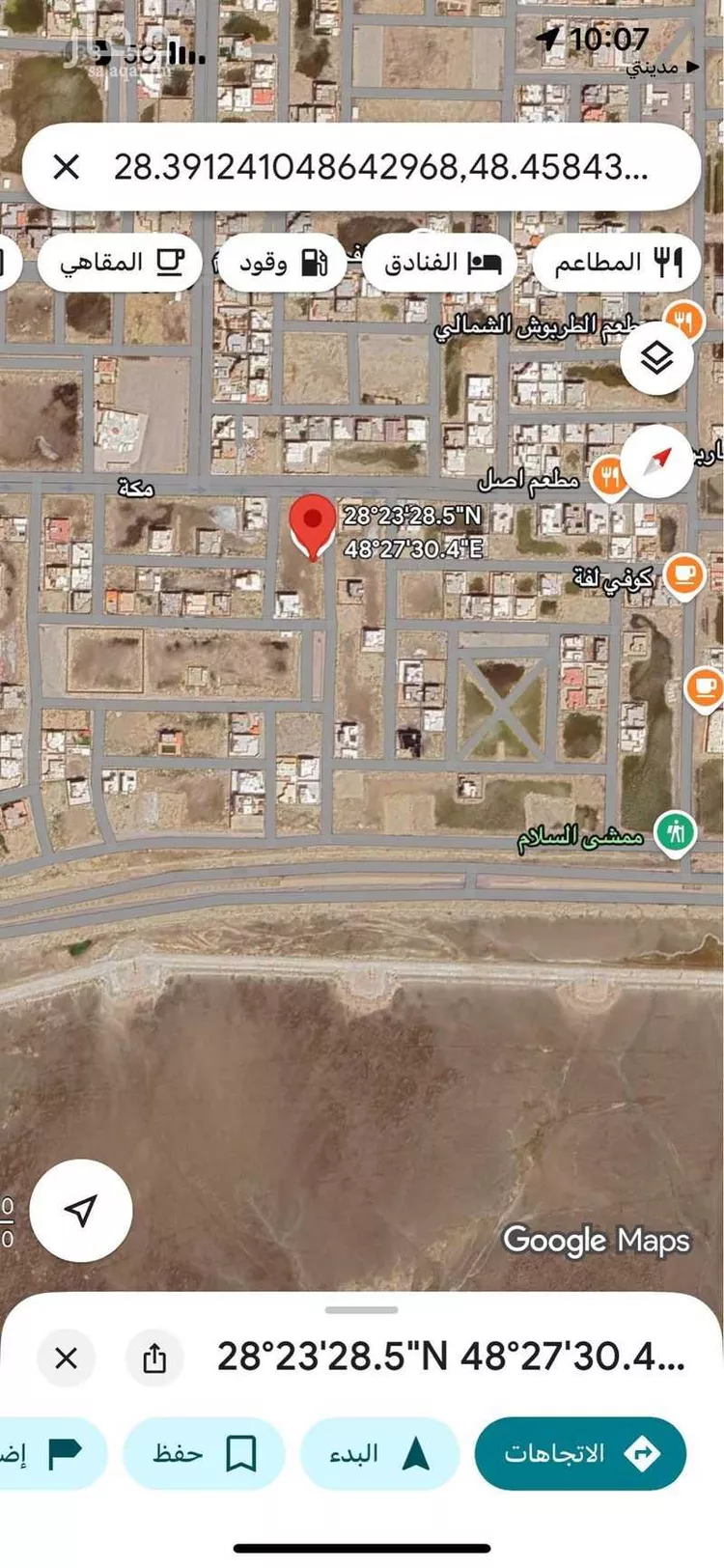Clear the coordinates search query
This screenshot has width=724, height=1568.
pos(66,167)
